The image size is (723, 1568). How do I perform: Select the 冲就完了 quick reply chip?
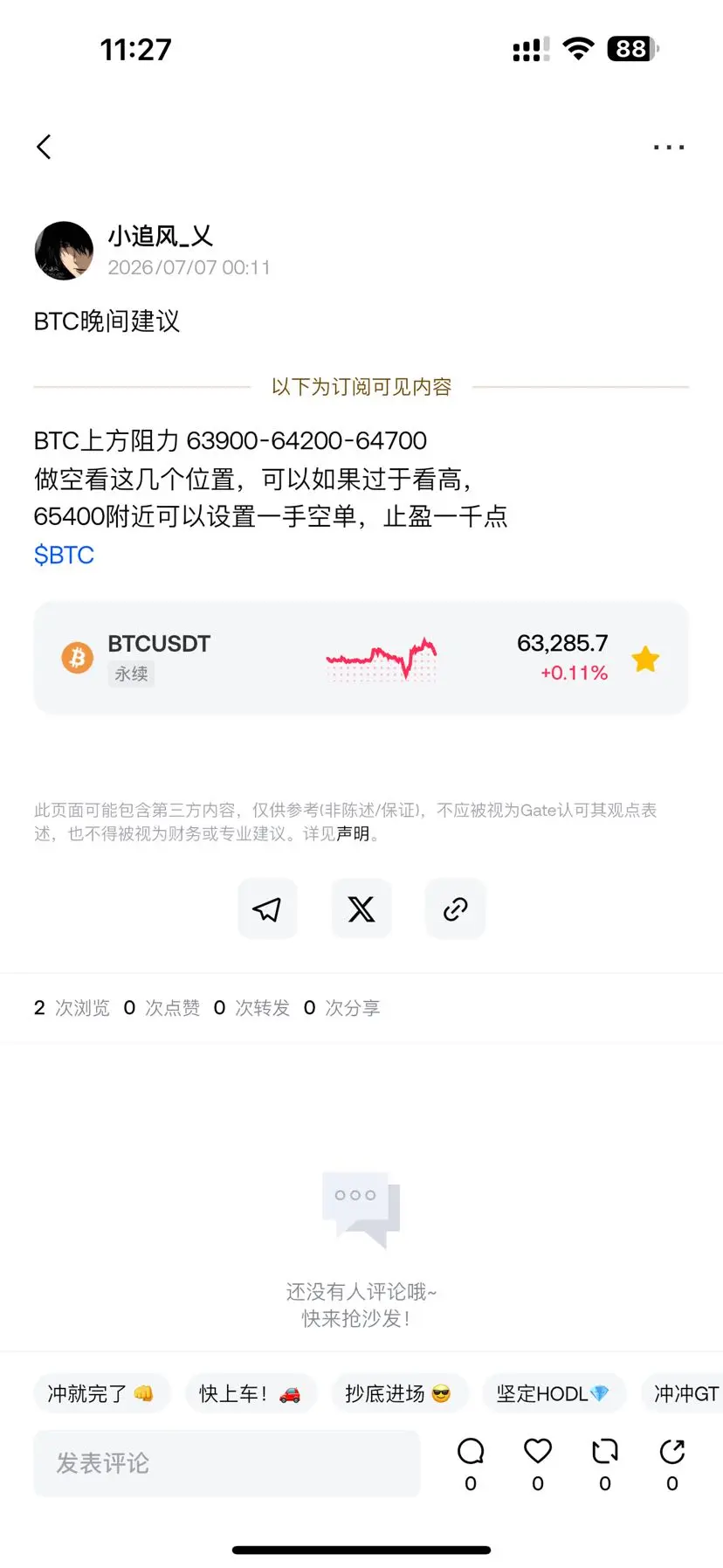coord(101,1393)
